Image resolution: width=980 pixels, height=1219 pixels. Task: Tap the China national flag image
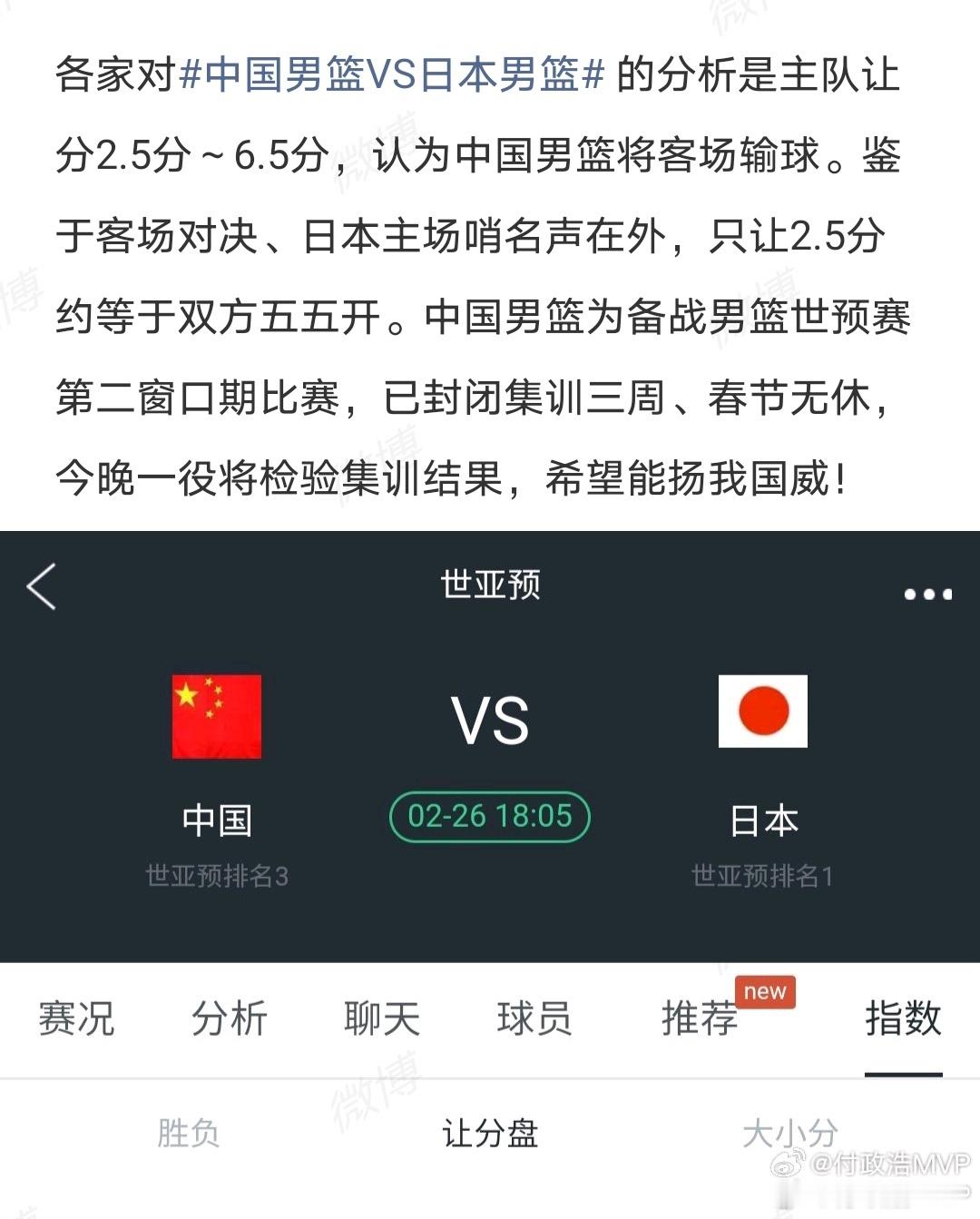[217, 717]
